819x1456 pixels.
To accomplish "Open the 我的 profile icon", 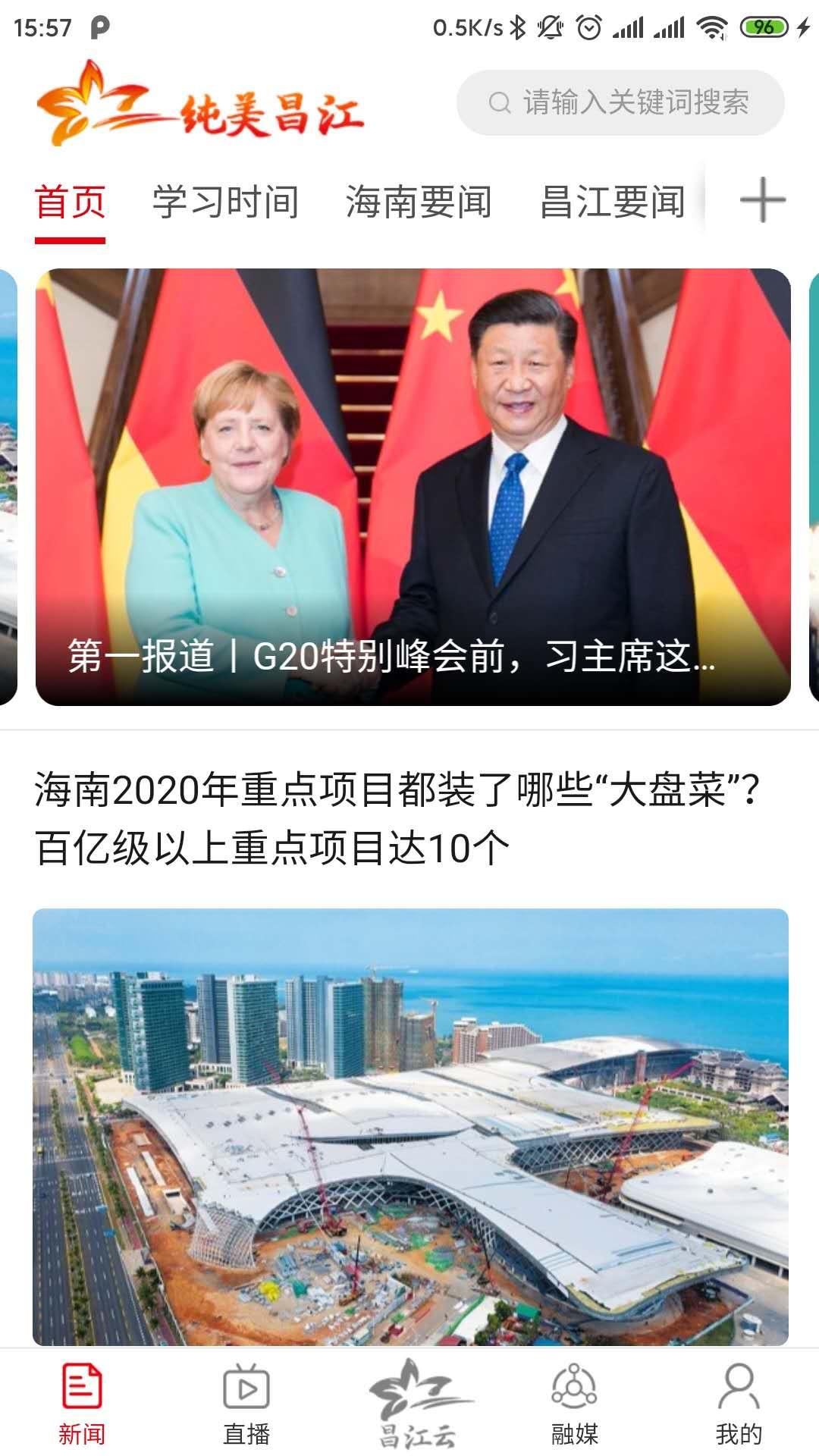I will point(736,1410).
